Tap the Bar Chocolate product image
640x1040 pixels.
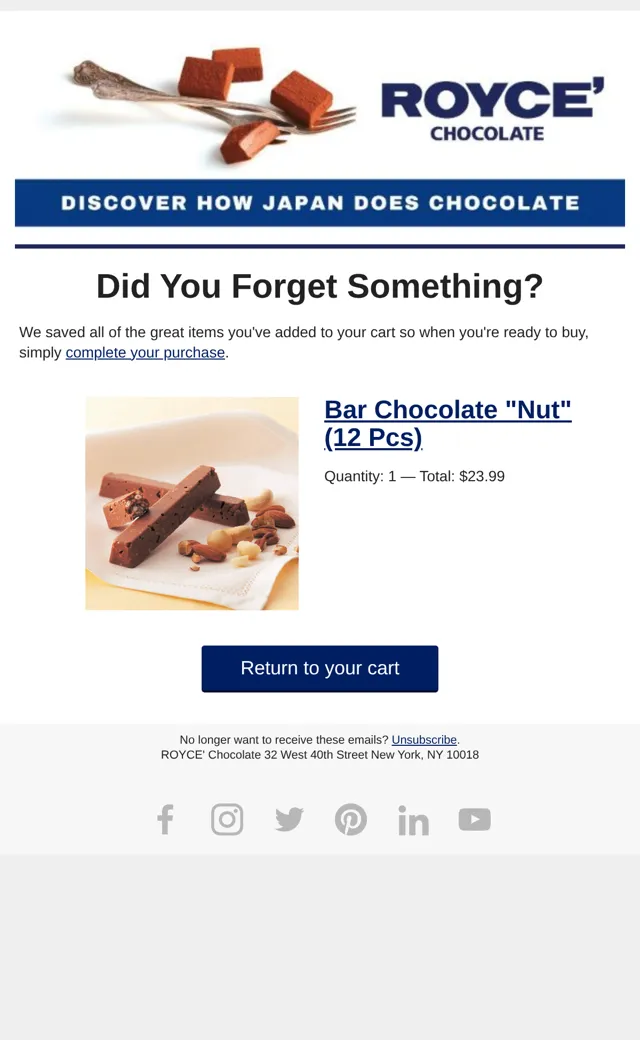coord(192,503)
